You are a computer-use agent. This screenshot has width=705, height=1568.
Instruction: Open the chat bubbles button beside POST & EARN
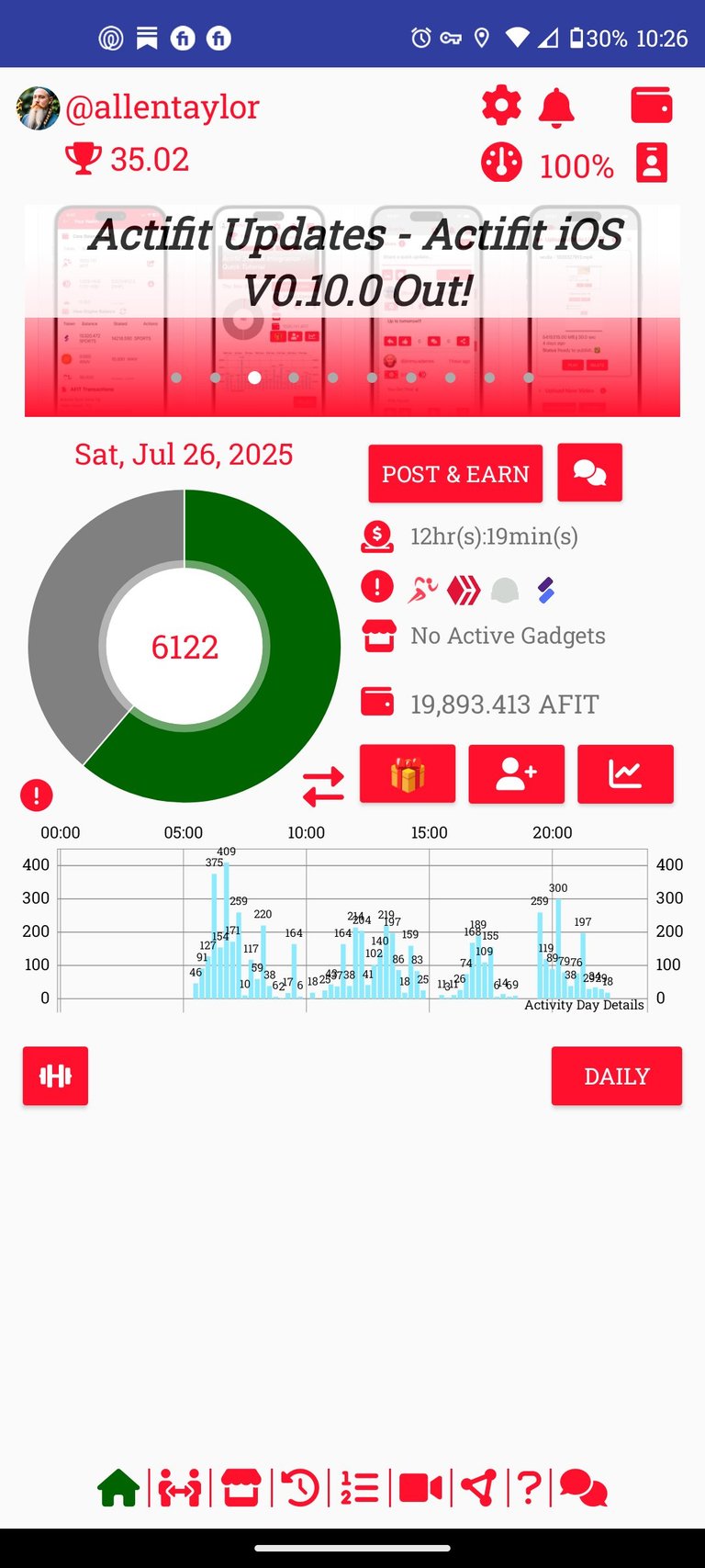point(589,473)
